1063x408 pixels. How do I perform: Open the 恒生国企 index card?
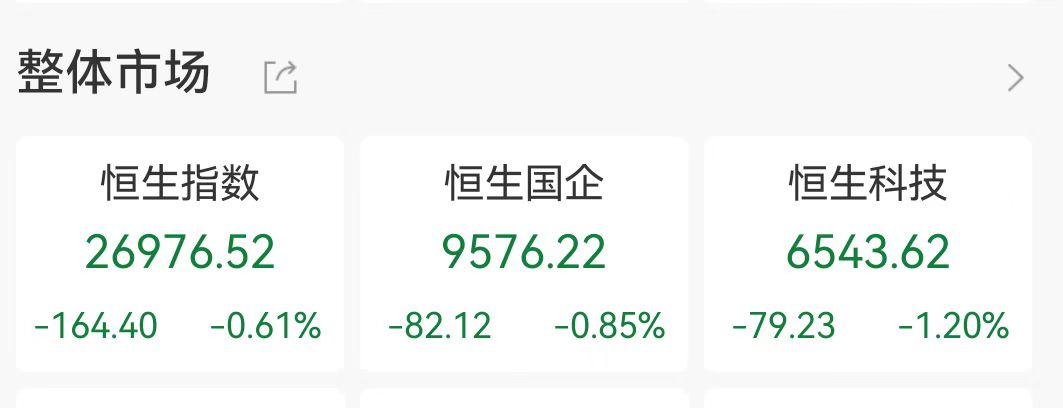coord(524,254)
